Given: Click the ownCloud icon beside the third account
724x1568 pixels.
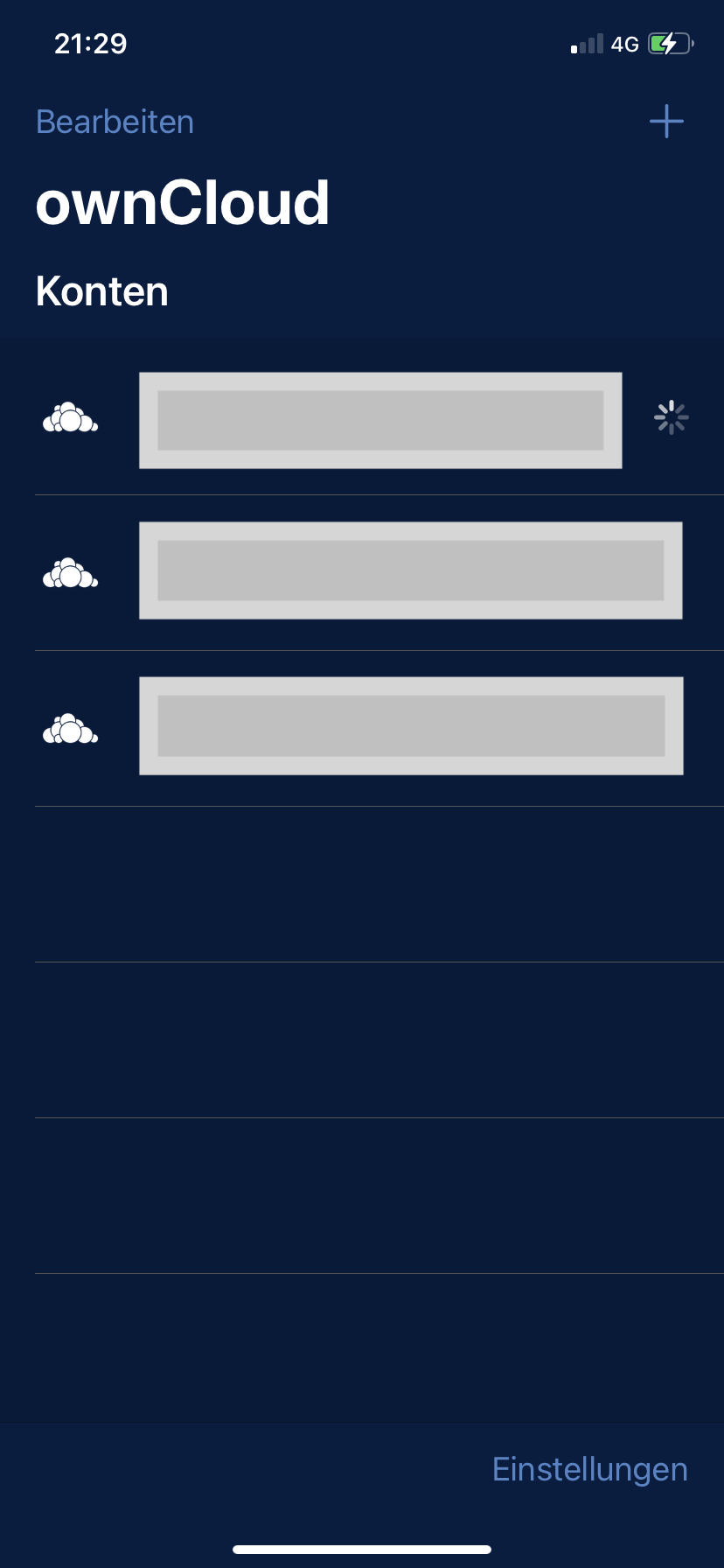Looking at the screenshot, I should click(71, 726).
